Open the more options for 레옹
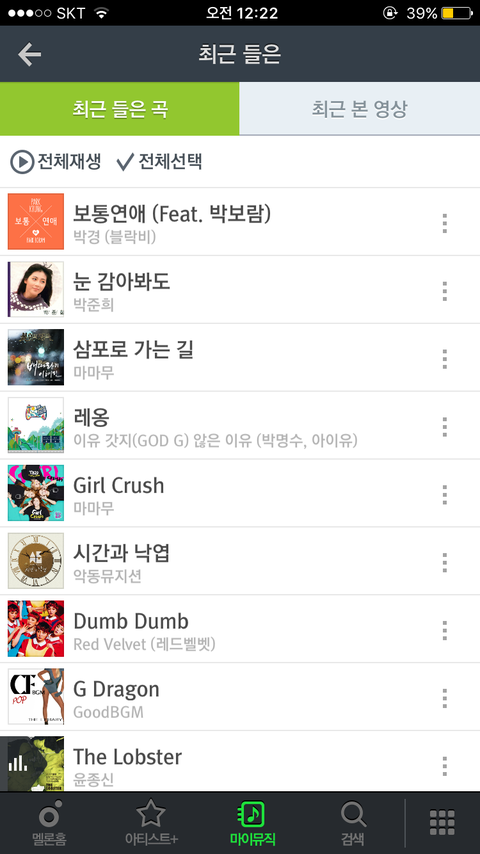 (x=445, y=427)
